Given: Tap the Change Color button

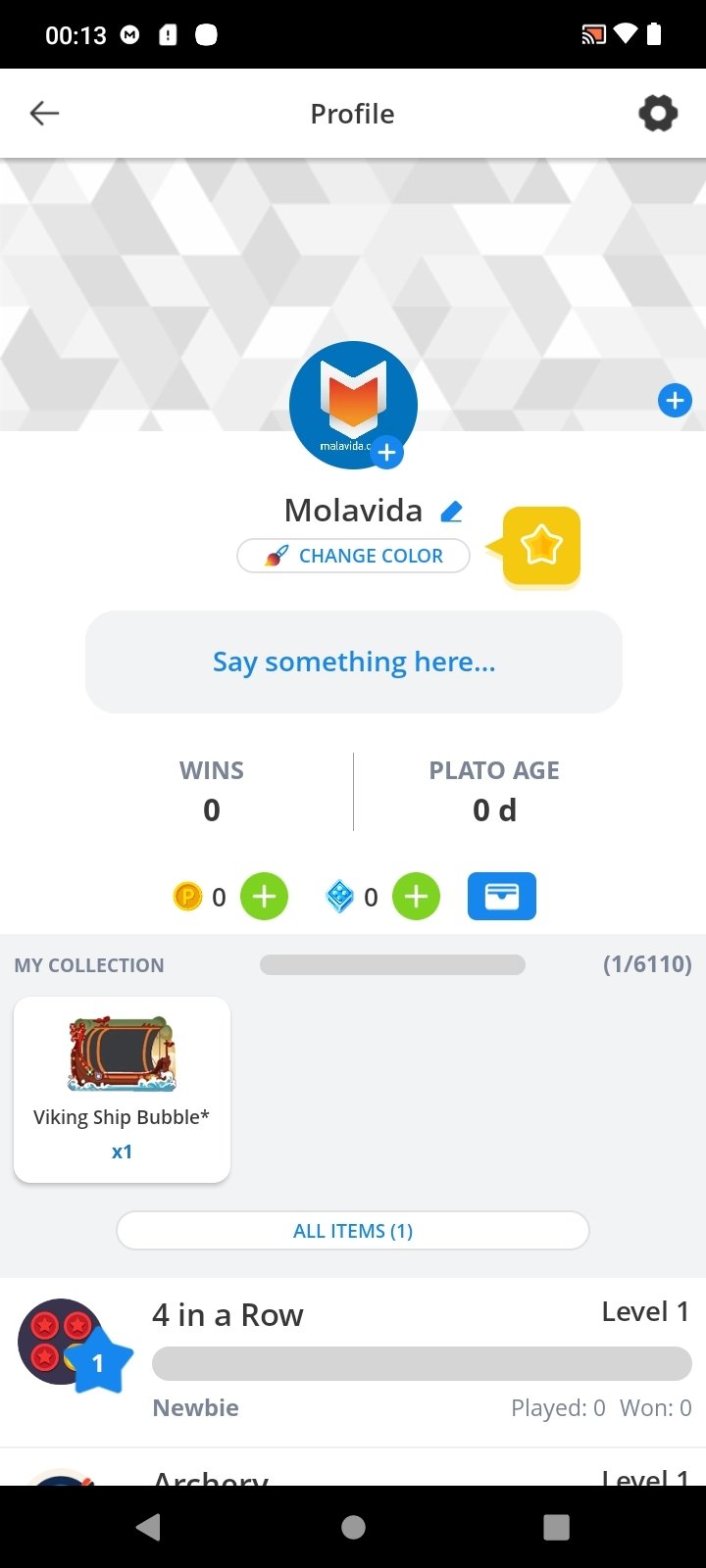Looking at the screenshot, I should tap(353, 556).
